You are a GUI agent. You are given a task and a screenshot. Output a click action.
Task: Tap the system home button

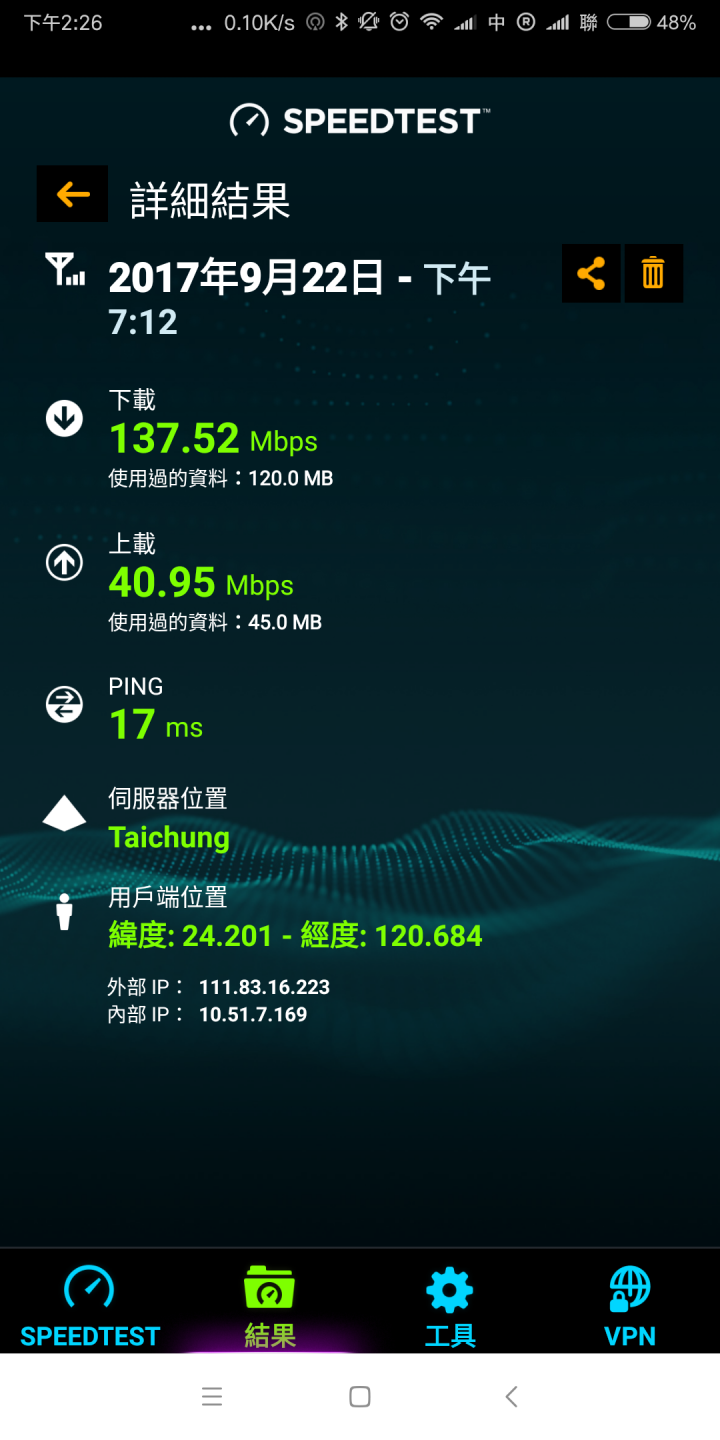[x=360, y=1397]
